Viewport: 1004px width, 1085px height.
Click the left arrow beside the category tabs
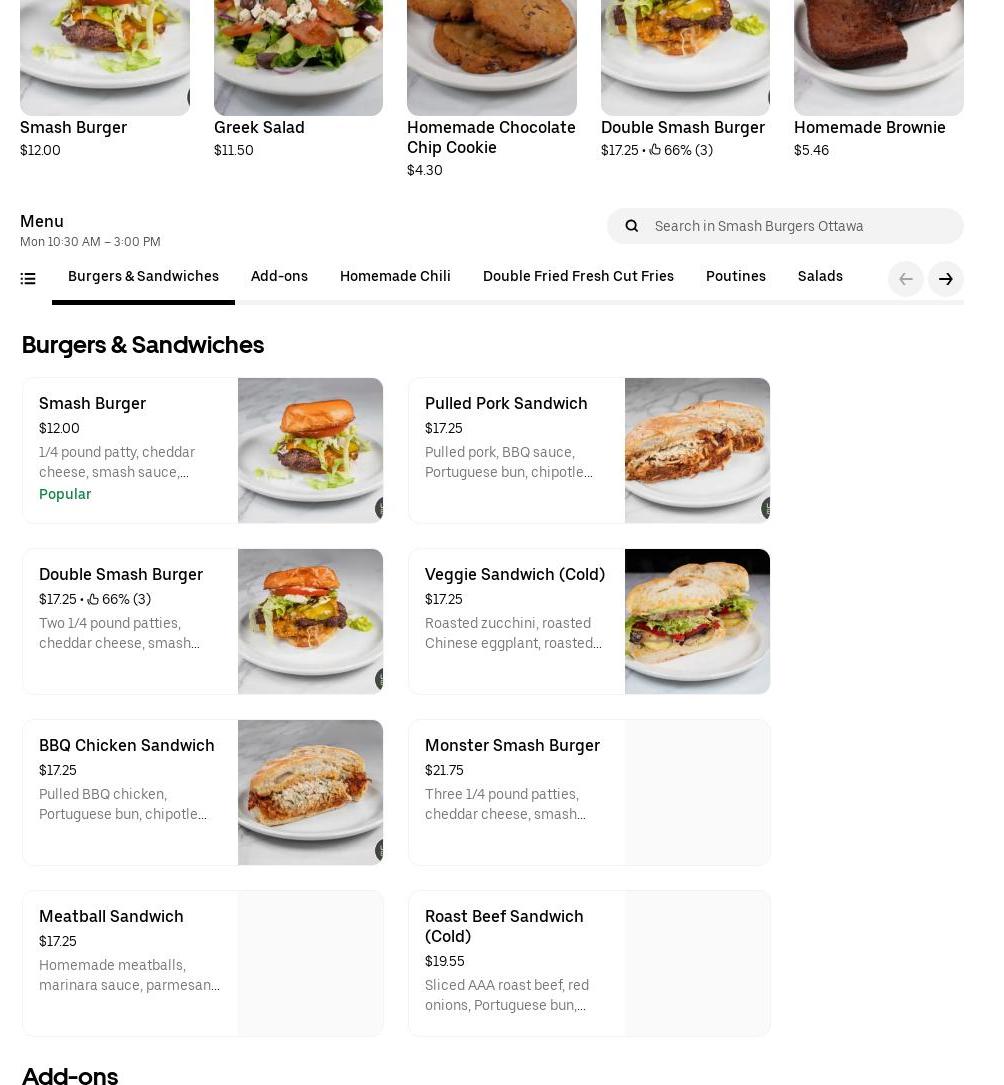click(x=905, y=279)
